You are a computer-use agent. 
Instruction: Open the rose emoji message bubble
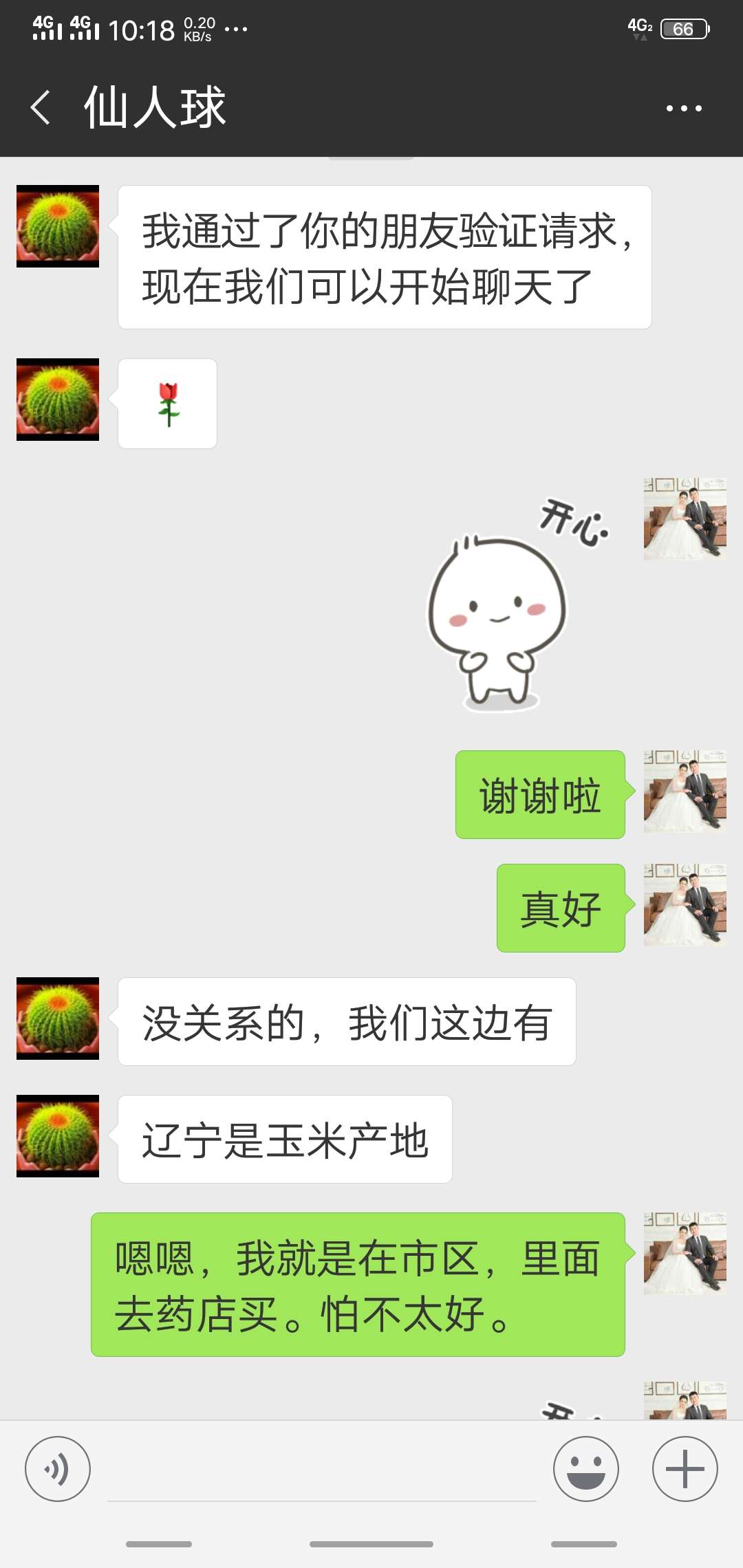click(x=167, y=404)
